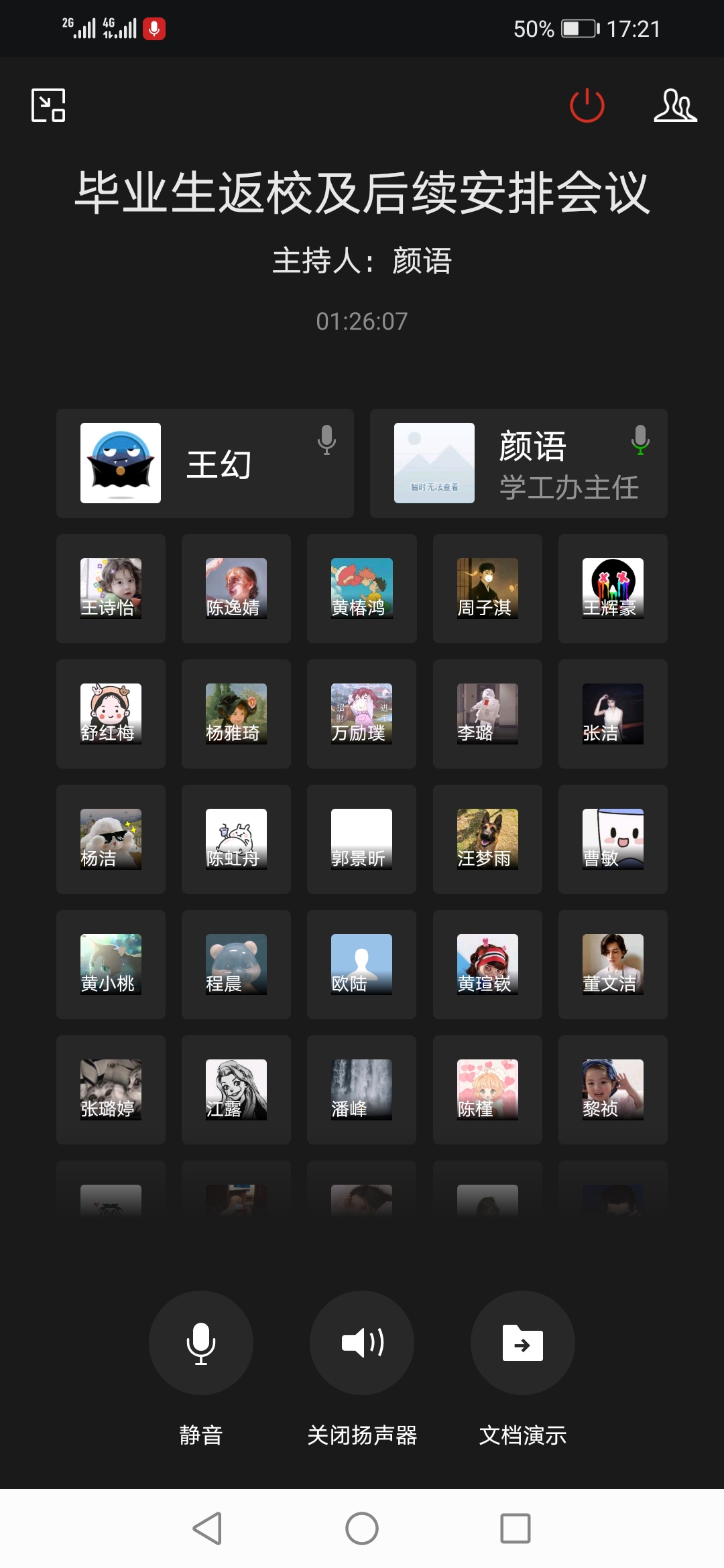View participant 周子淇
The width and height of the screenshot is (724, 1568).
pos(487,588)
